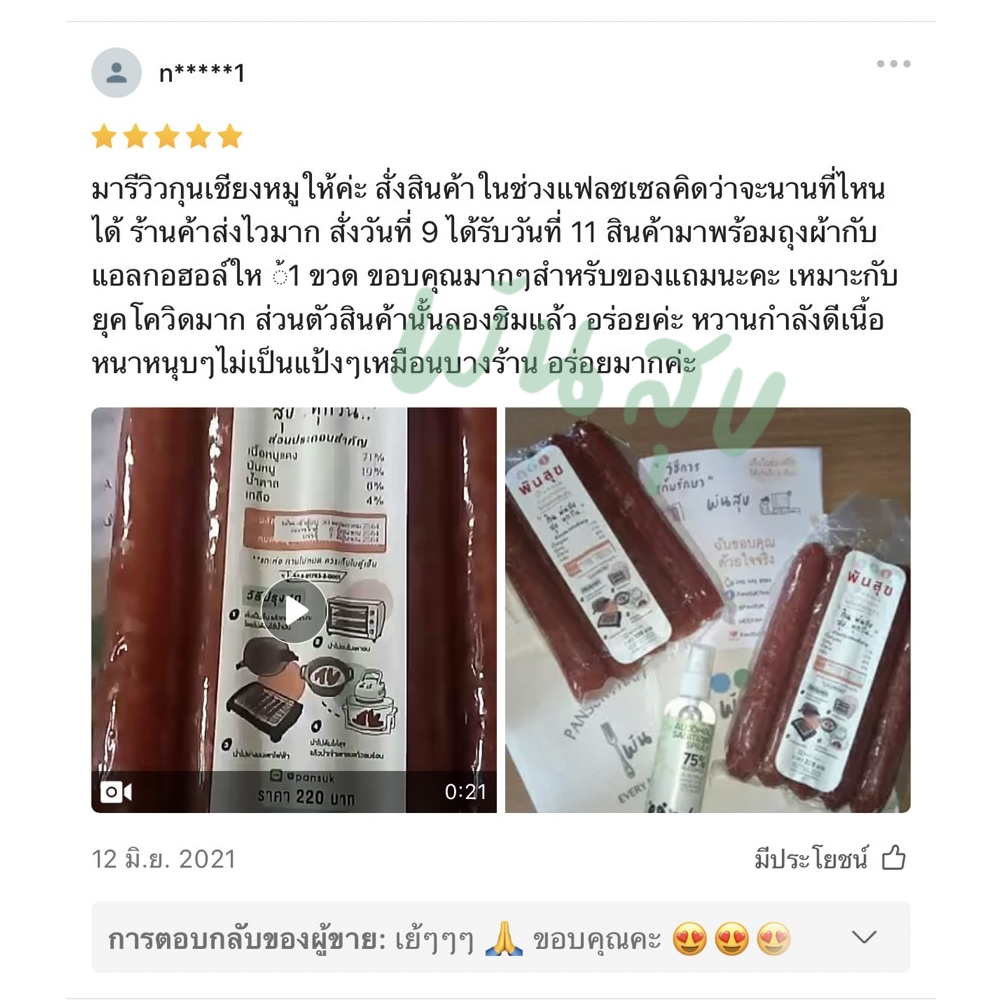The width and height of the screenshot is (1000, 1000).
Task: Open the review photo of sausage packs
Action: [708, 610]
